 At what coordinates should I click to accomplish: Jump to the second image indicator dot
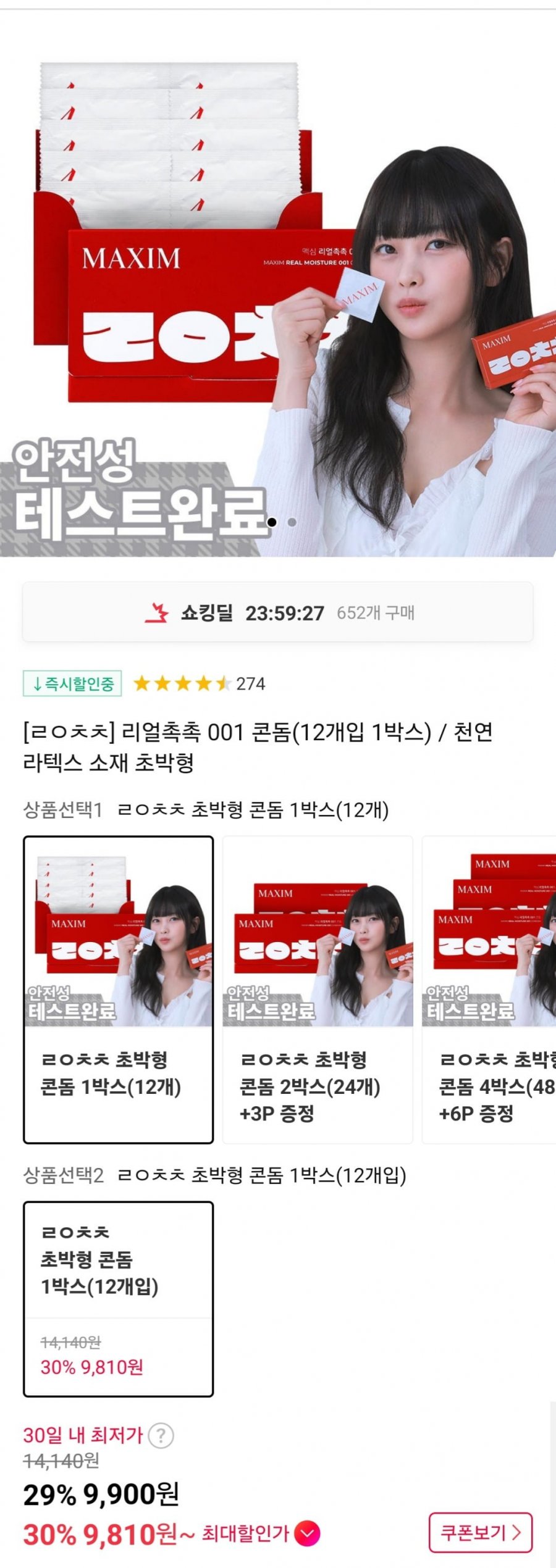point(292,522)
